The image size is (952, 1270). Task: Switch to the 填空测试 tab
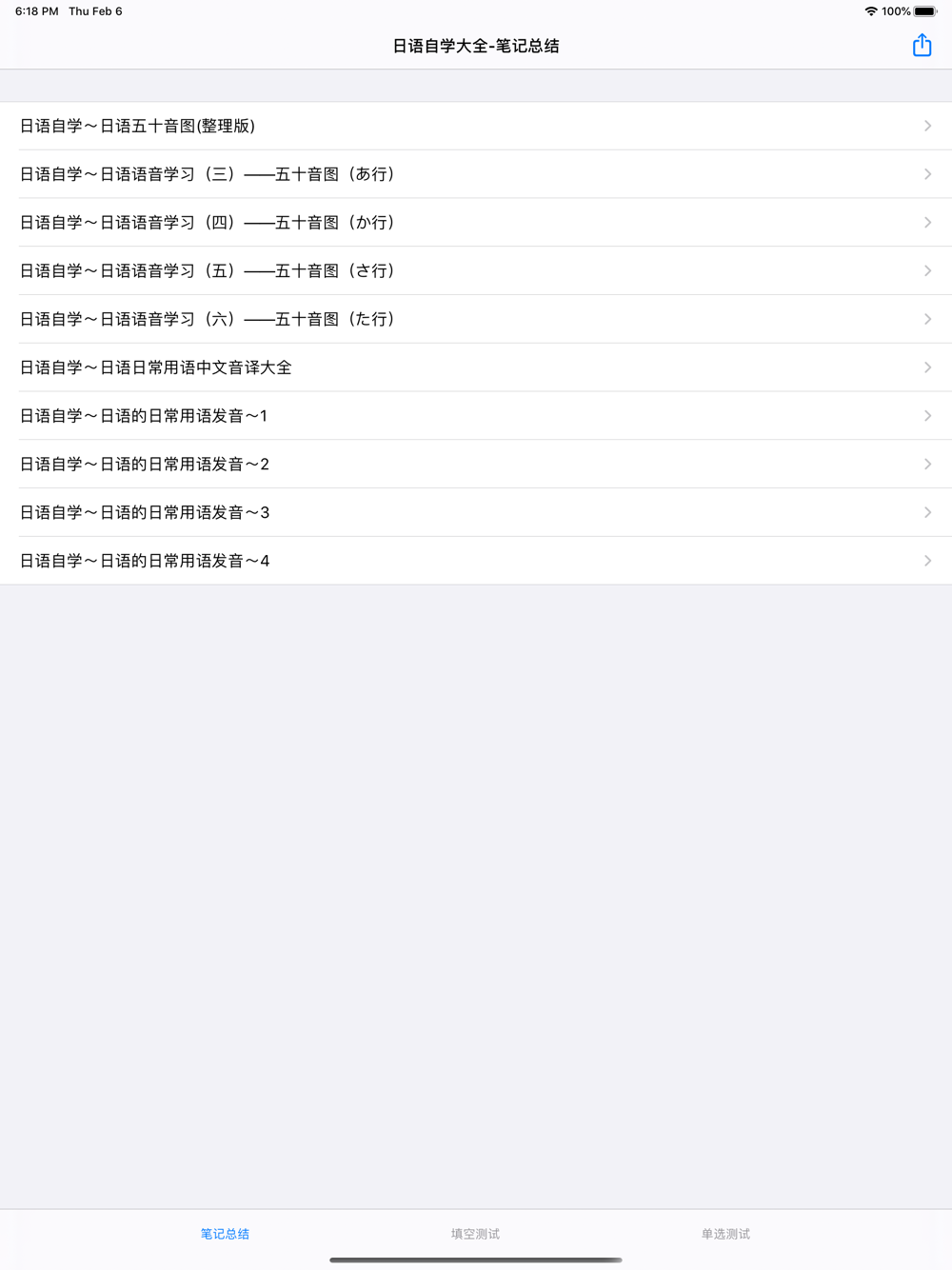click(x=475, y=1234)
